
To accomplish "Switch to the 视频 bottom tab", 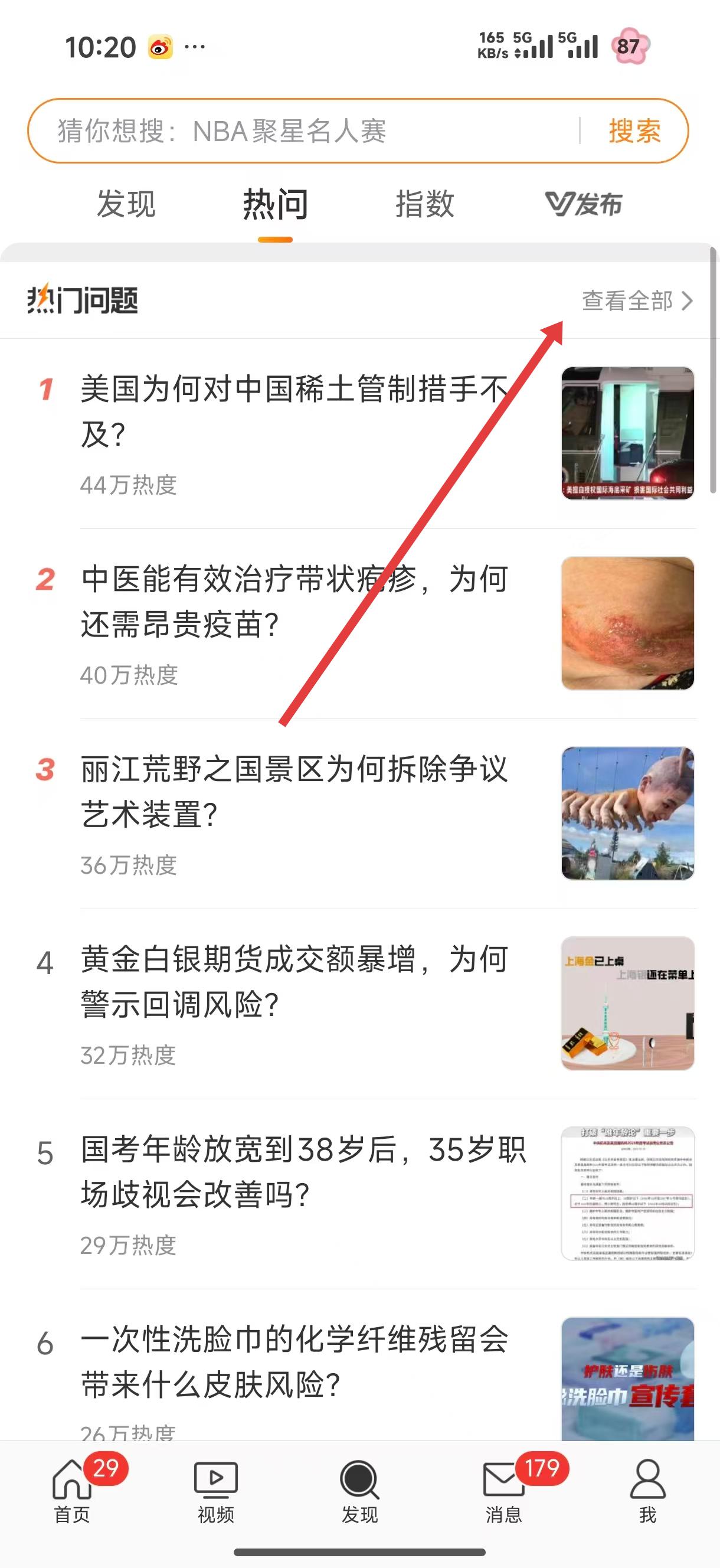I will point(215,1489).
